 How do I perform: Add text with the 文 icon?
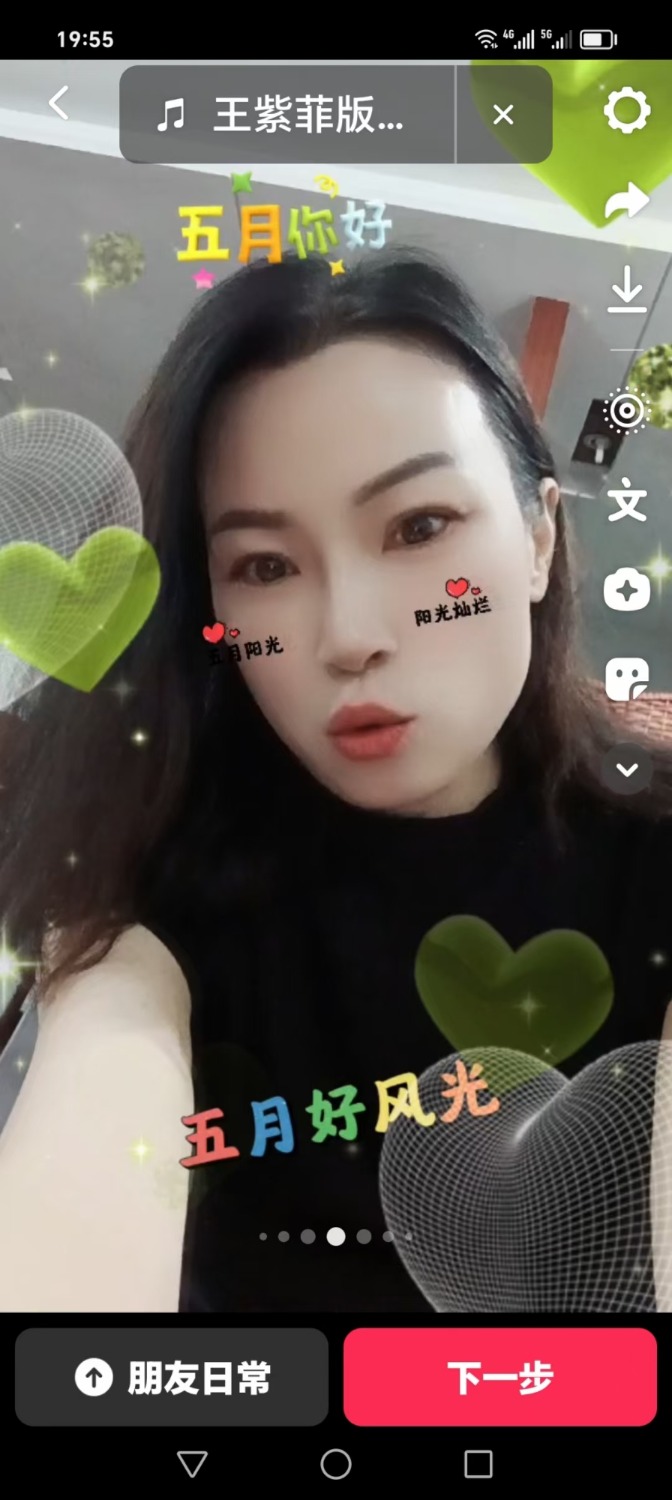point(627,500)
